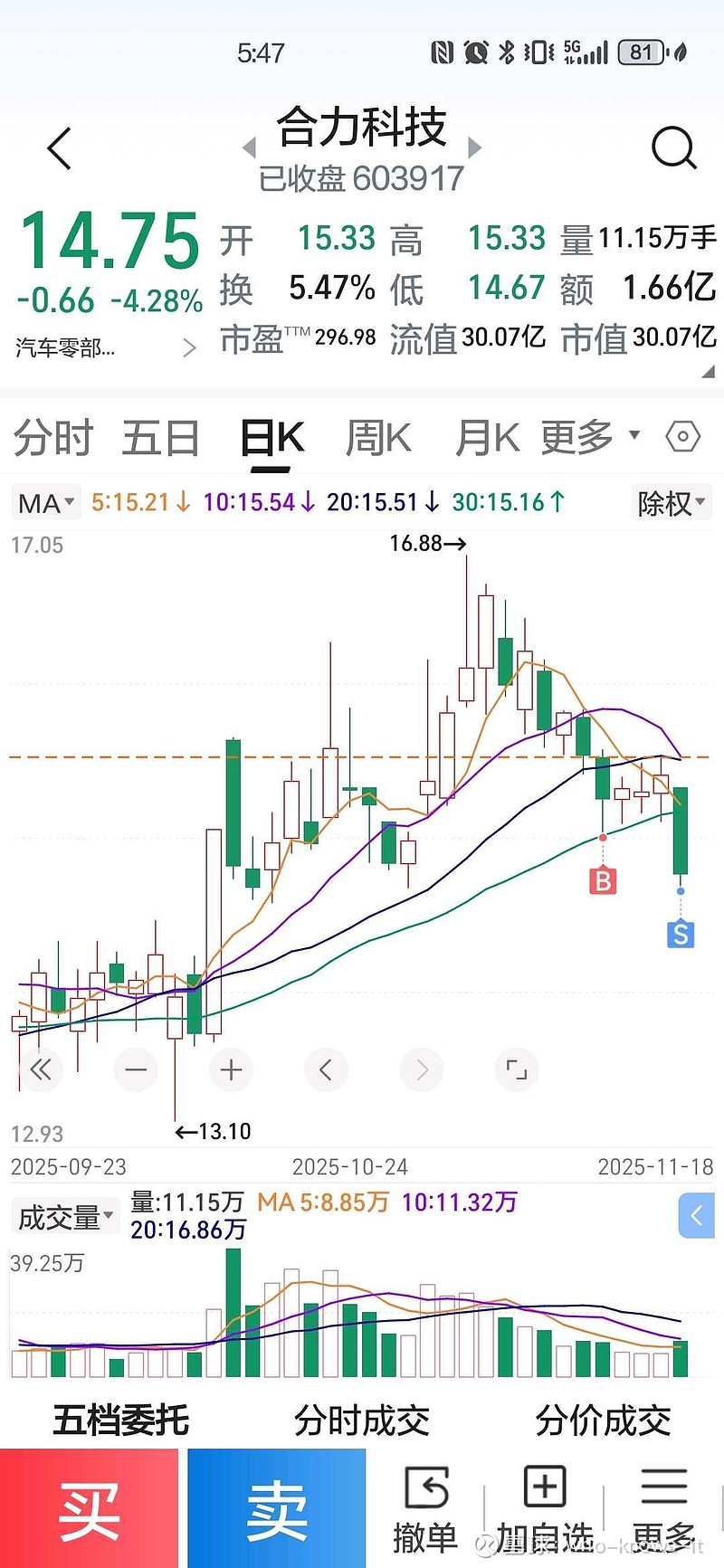724x1568 pixels.
Task: Expand chart to fullscreen
Action: [x=516, y=1070]
